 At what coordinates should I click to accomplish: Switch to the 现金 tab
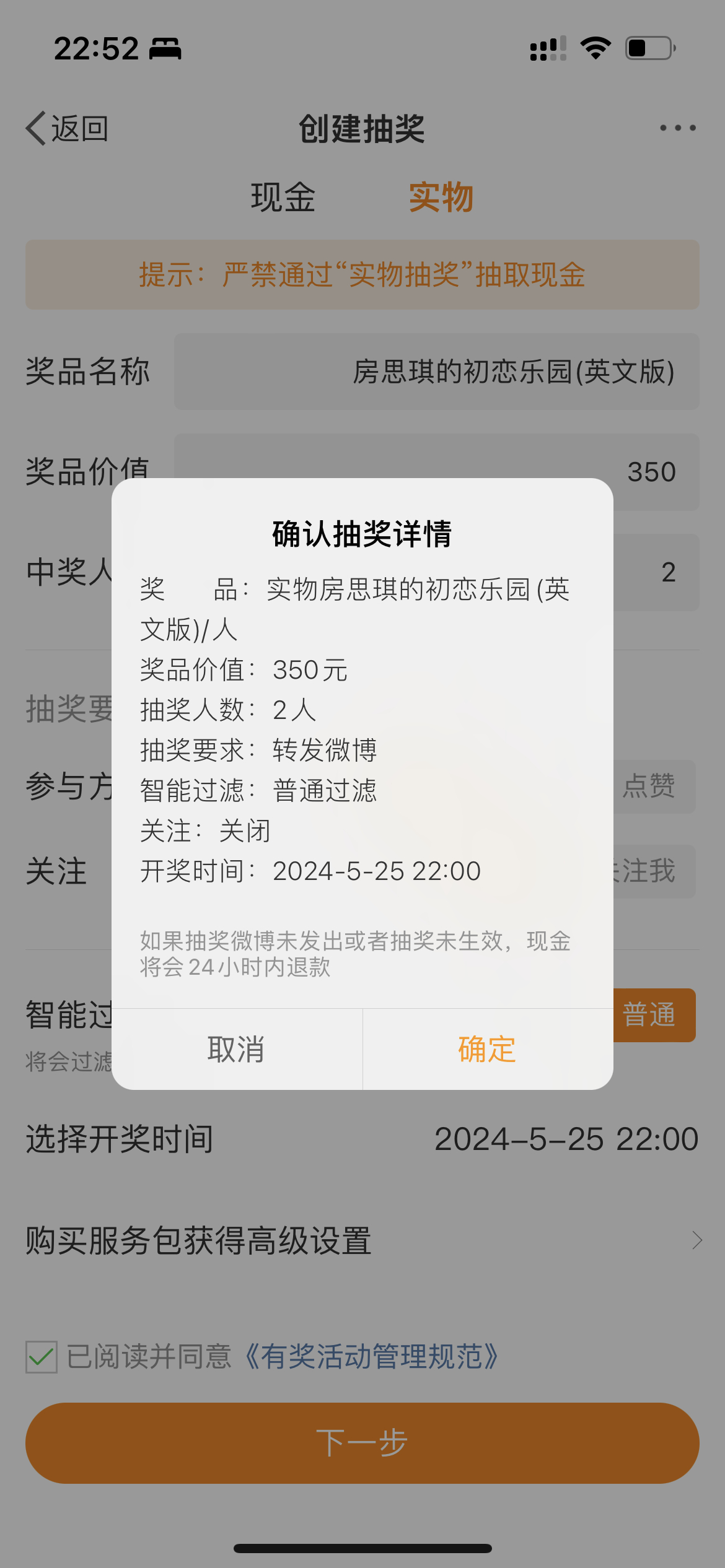pyautogui.click(x=283, y=198)
